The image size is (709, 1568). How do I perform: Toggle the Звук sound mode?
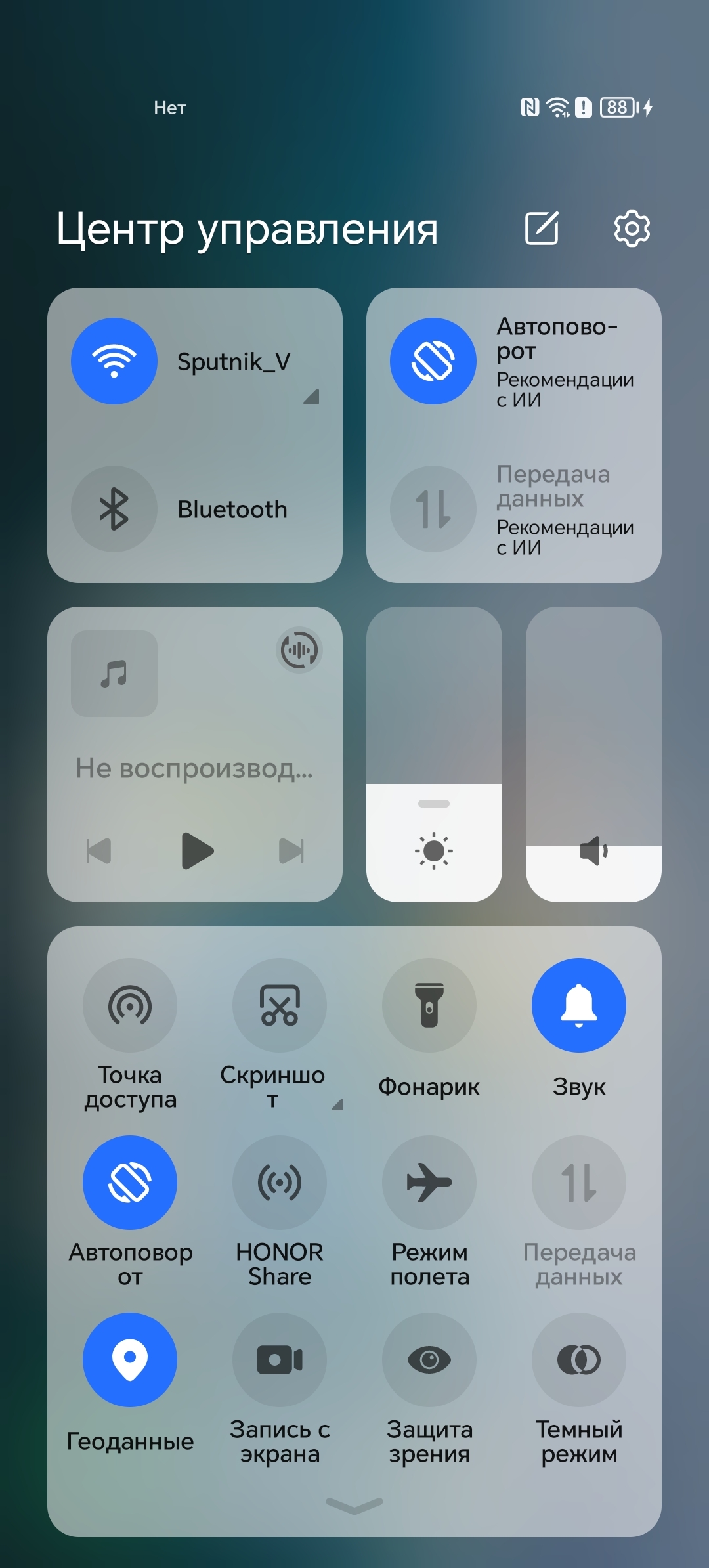579,1005
